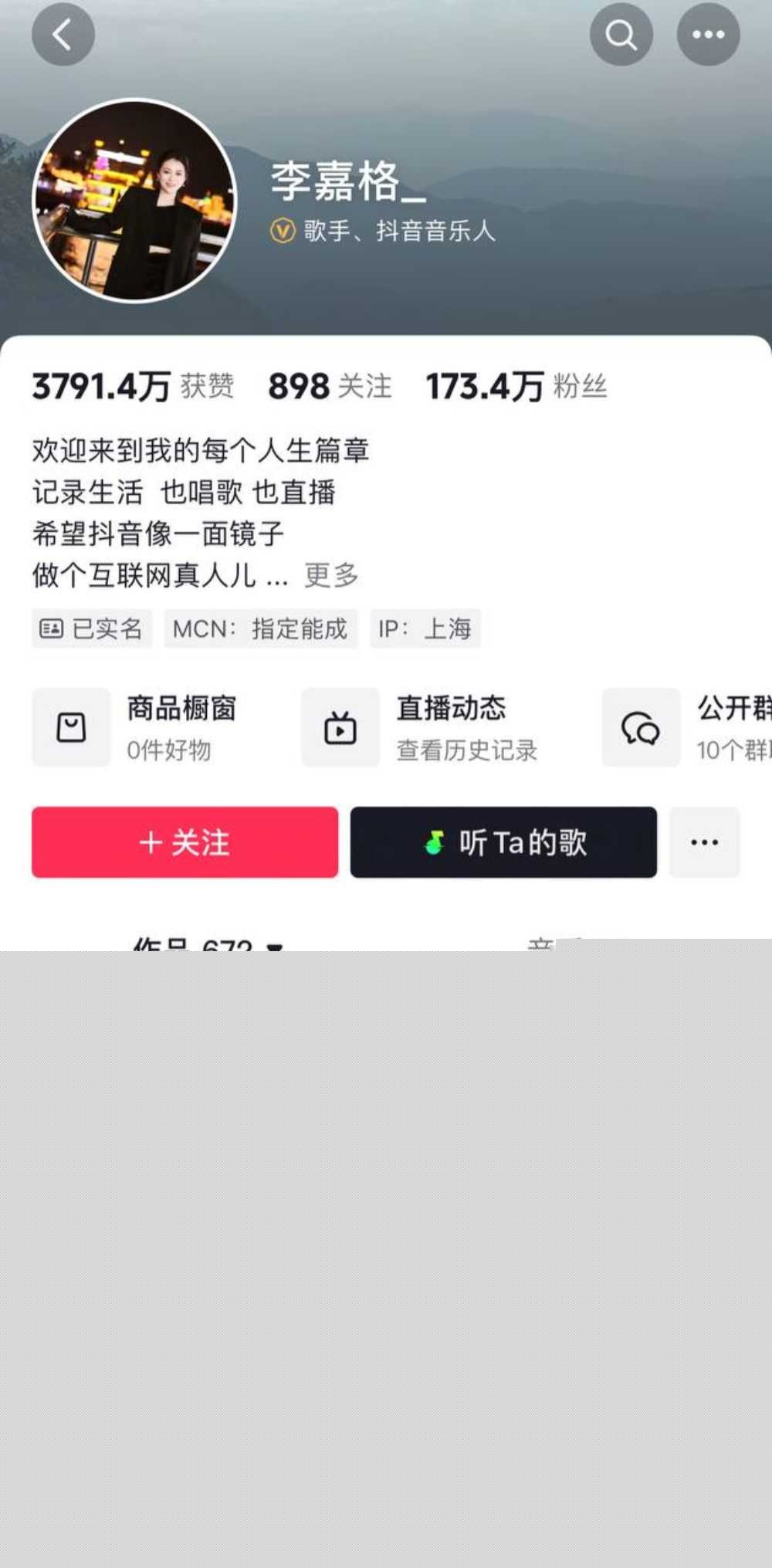Follow this user with 关注
Image resolution: width=772 pixels, height=1568 pixels.
tap(185, 842)
